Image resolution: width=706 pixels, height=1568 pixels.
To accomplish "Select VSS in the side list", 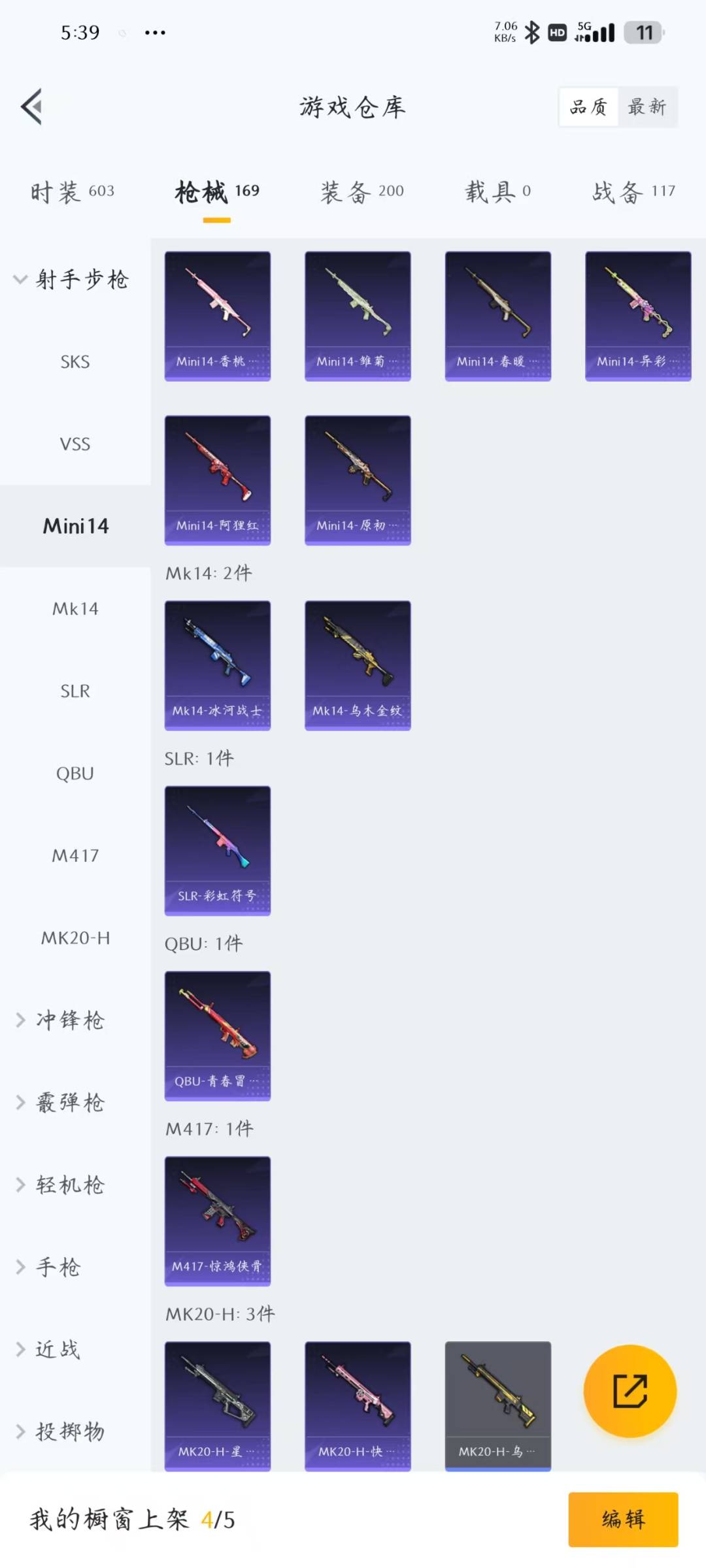I will tap(75, 444).
